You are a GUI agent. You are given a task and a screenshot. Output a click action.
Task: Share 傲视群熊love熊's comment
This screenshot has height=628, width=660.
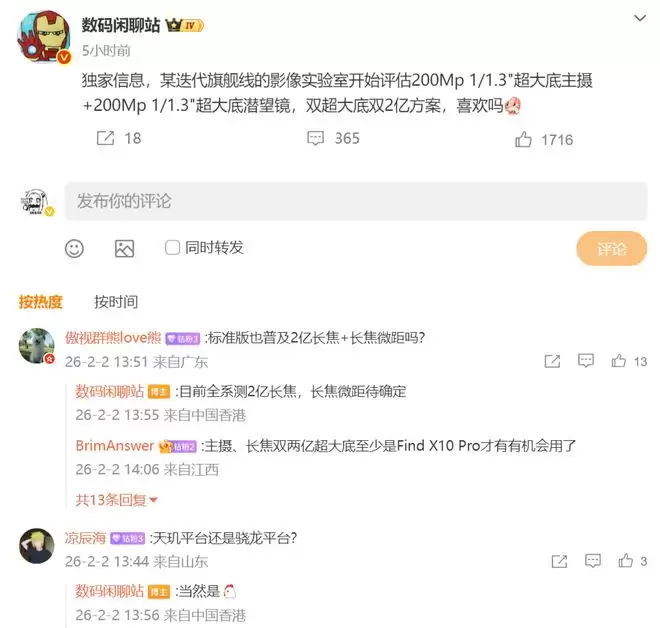[551, 362]
